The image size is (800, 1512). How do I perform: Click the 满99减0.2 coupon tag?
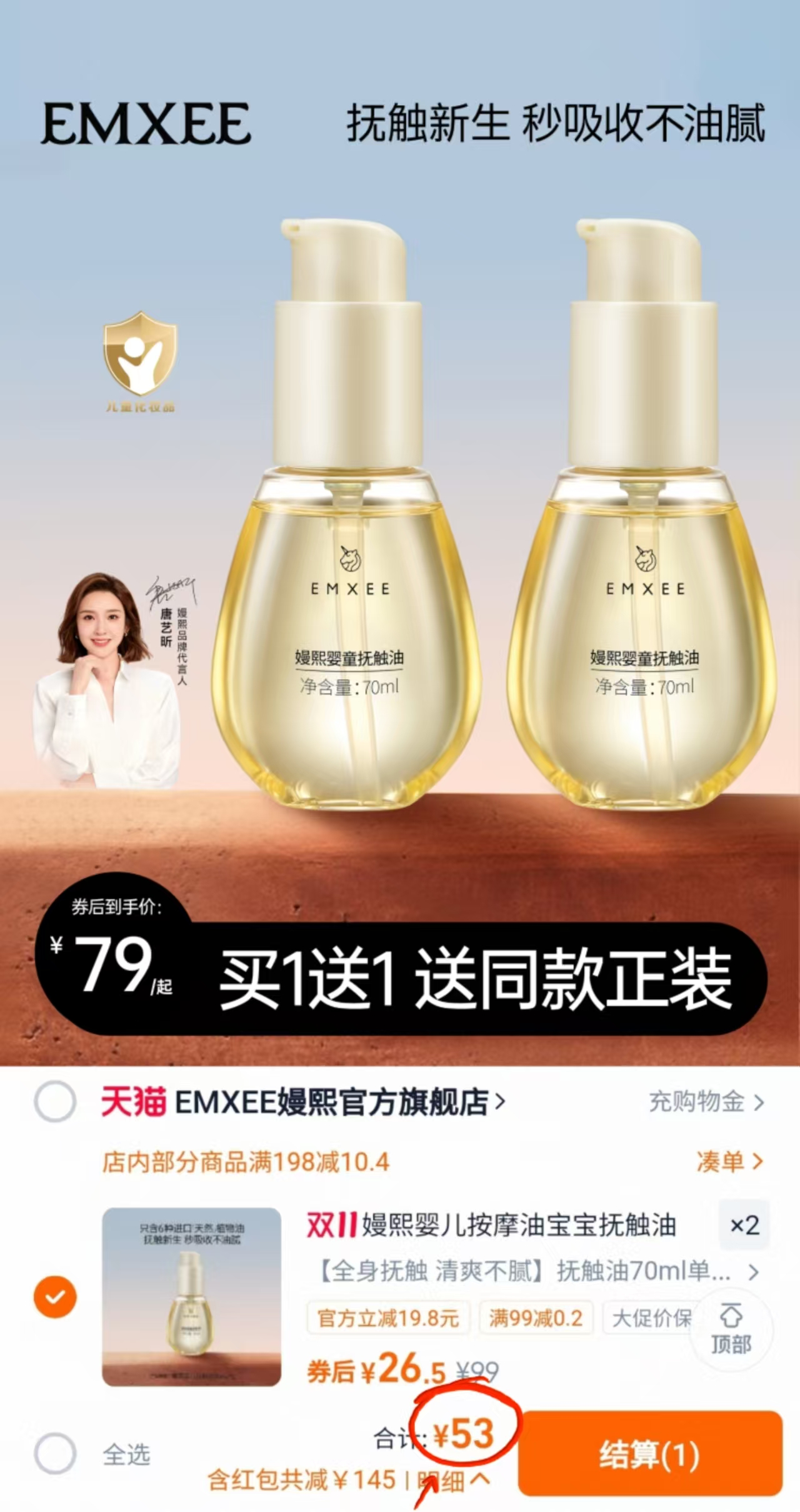click(536, 1317)
